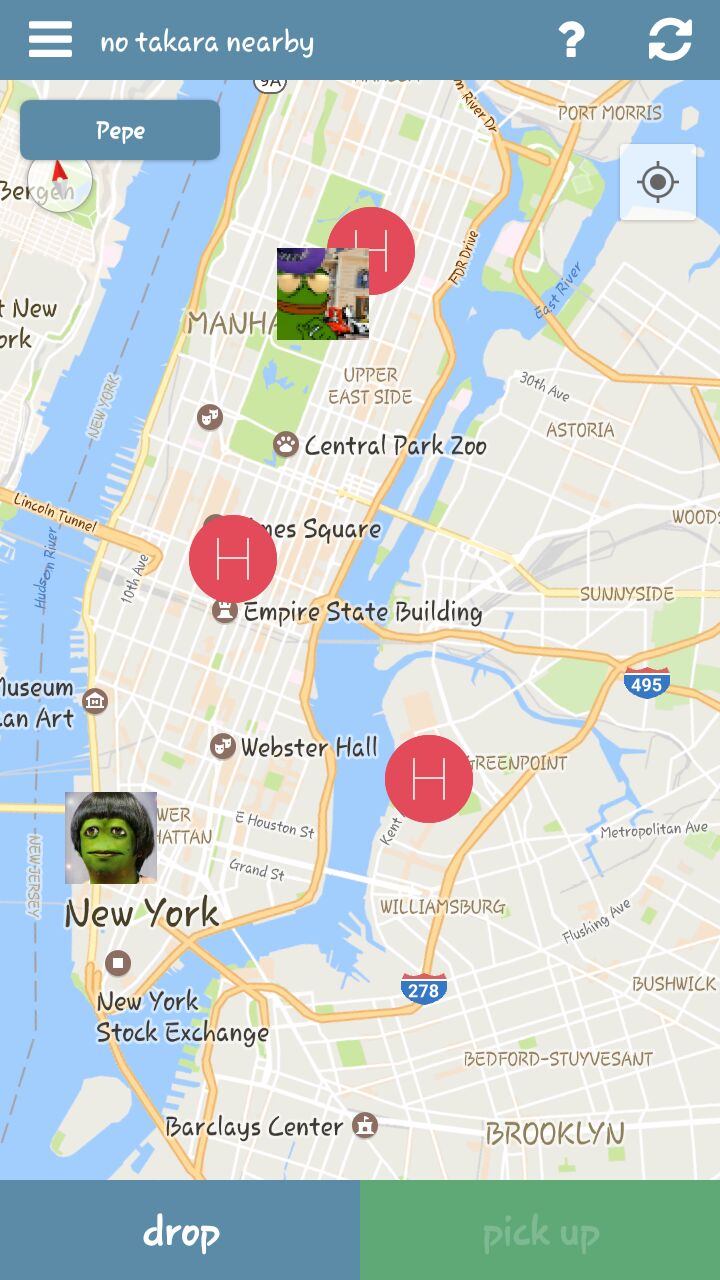Viewport: 720px width, 1280px height.
Task: Open the green-faced Pepe image by New York
Action: coord(111,838)
